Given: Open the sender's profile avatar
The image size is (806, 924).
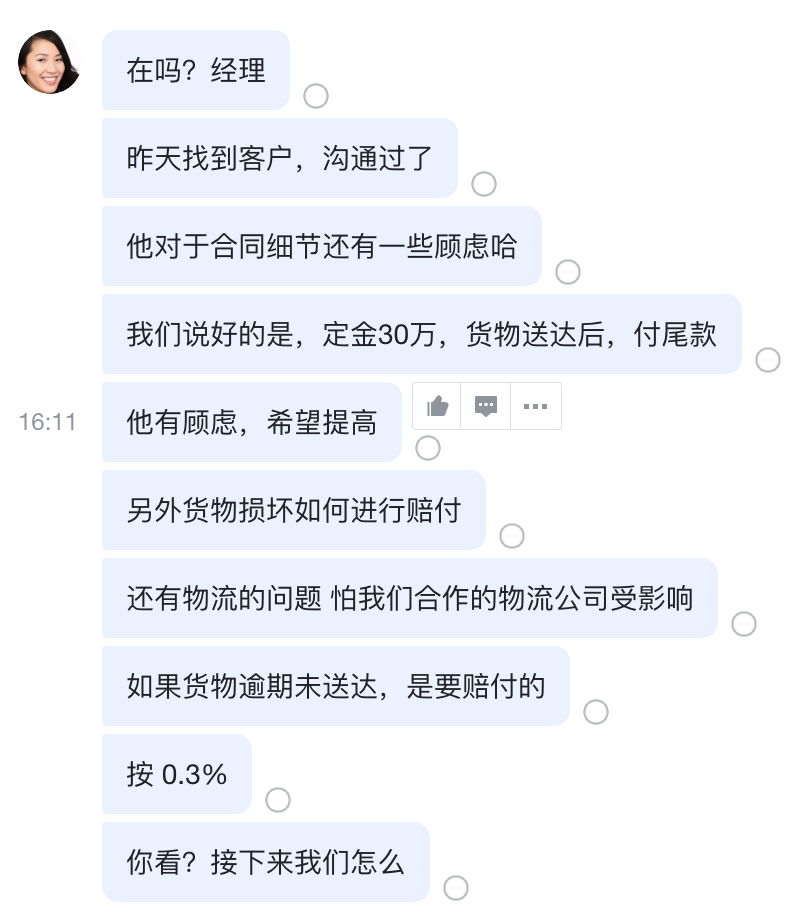Looking at the screenshot, I should coord(49,62).
